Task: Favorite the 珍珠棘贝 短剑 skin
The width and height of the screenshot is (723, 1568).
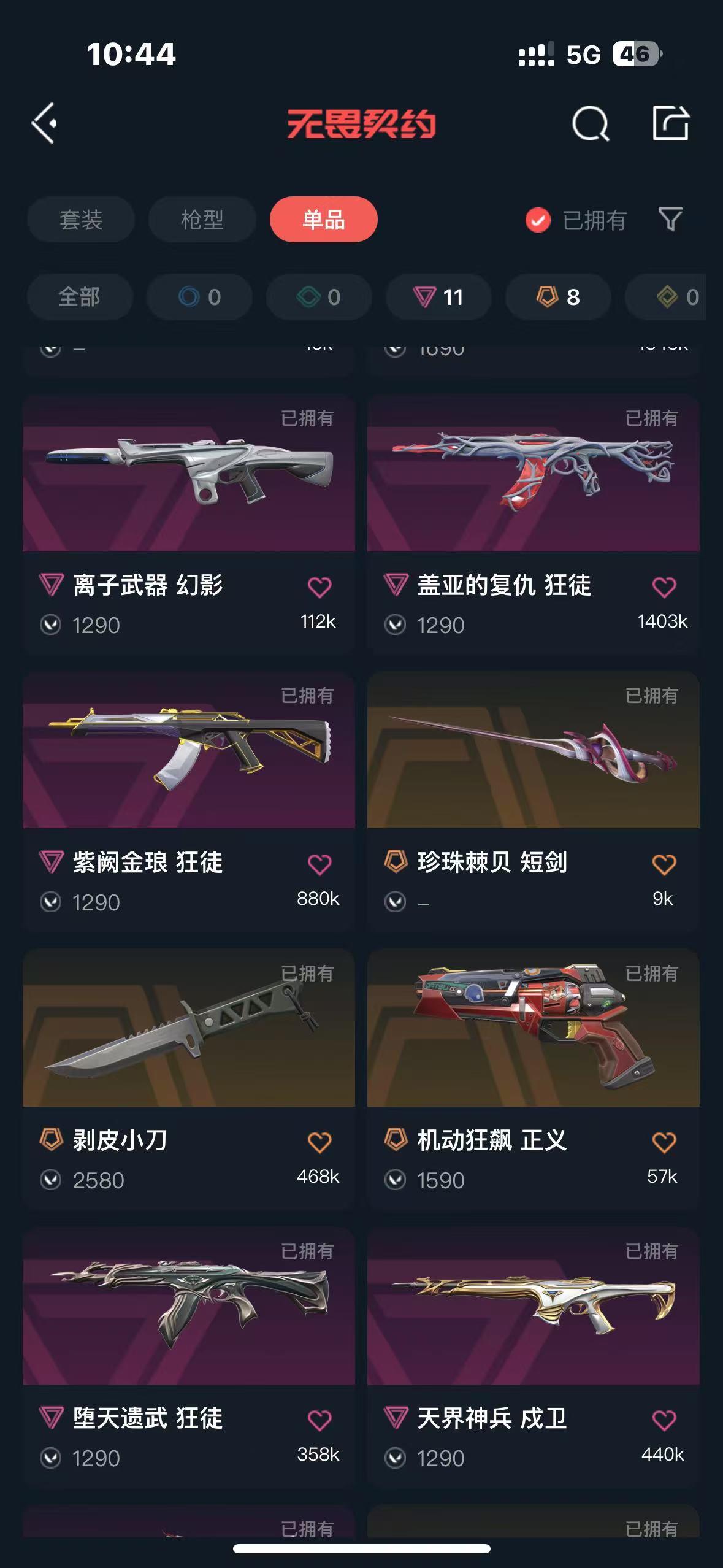Action: pos(664,864)
